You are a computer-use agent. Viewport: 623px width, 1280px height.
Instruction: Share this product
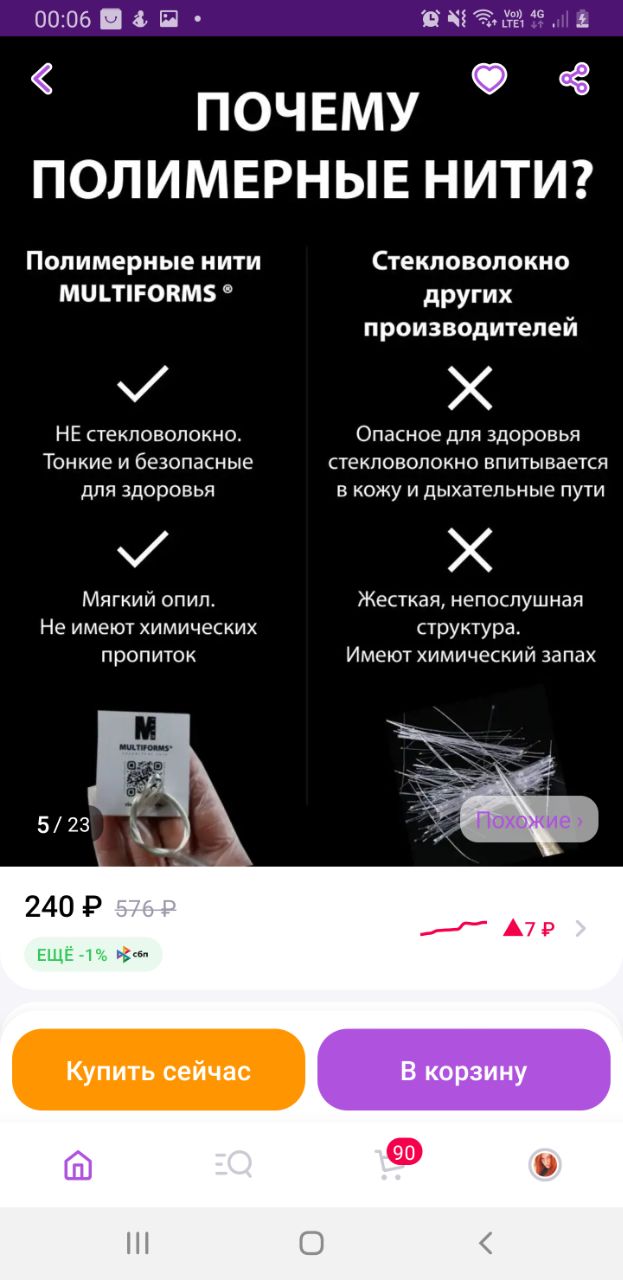pos(574,78)
